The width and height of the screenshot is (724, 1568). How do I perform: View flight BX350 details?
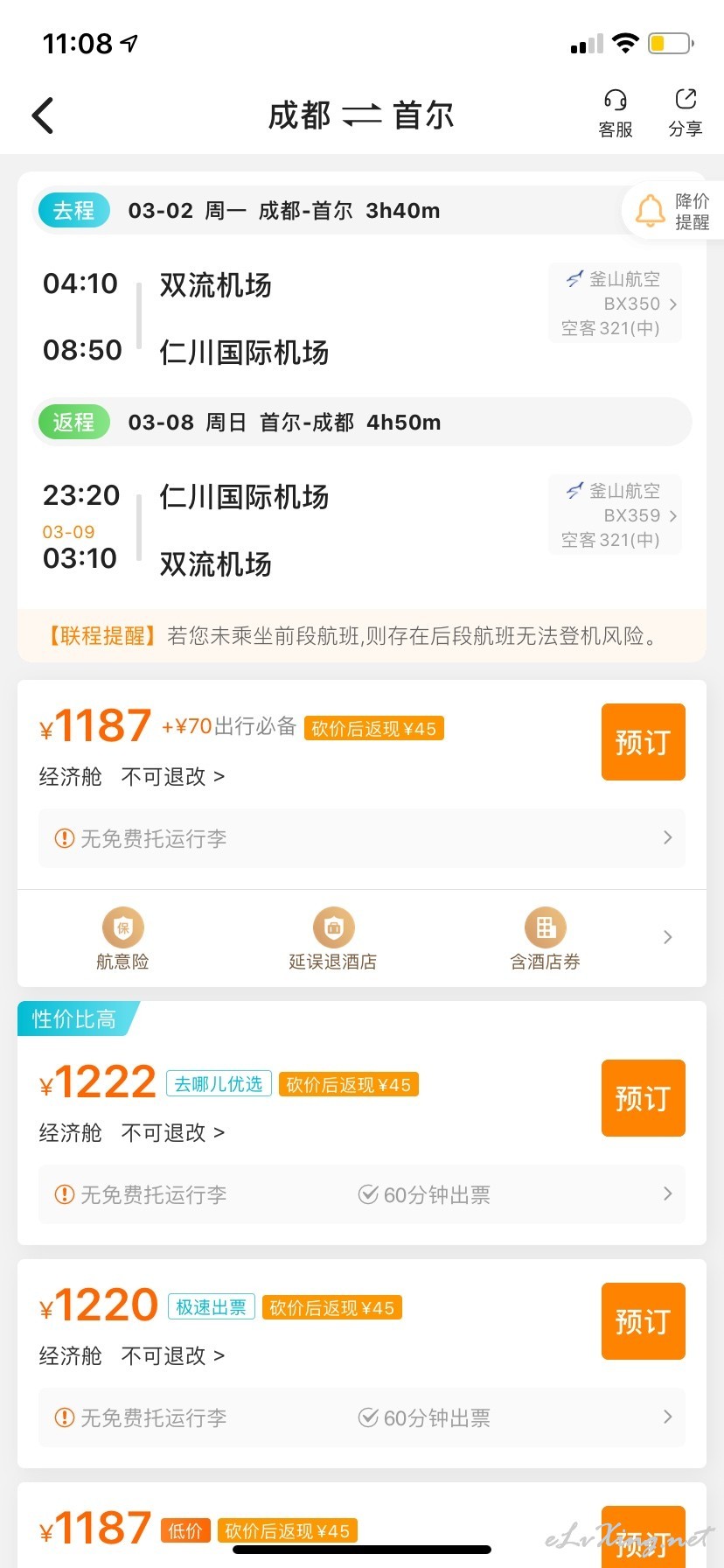(615, 304)
